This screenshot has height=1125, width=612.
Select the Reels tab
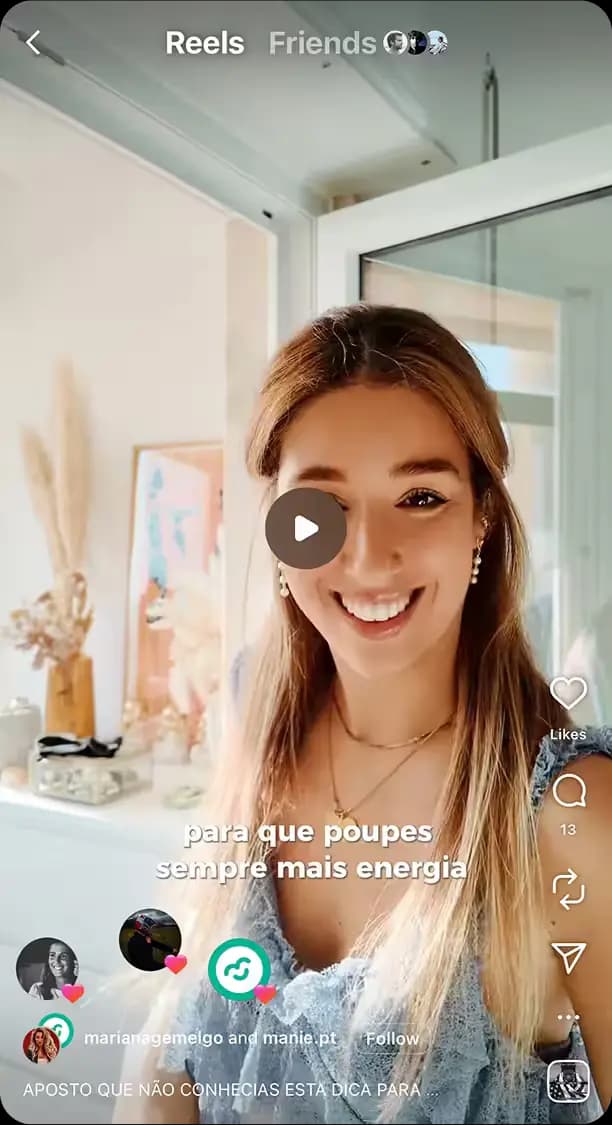tap(204, 43)
